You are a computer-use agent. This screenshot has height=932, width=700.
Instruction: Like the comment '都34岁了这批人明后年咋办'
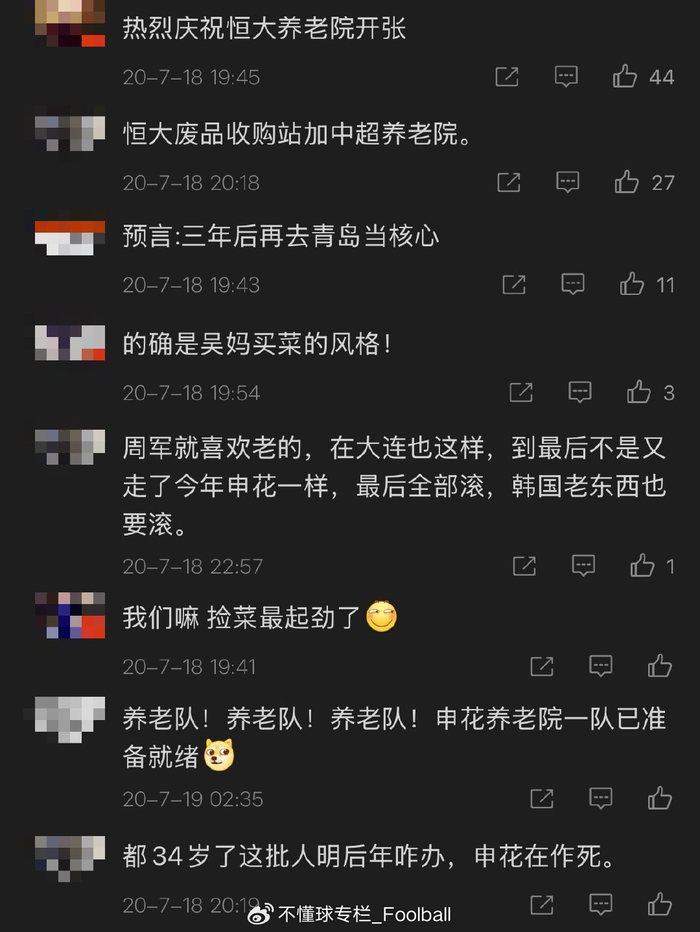(x=659, y=905)
